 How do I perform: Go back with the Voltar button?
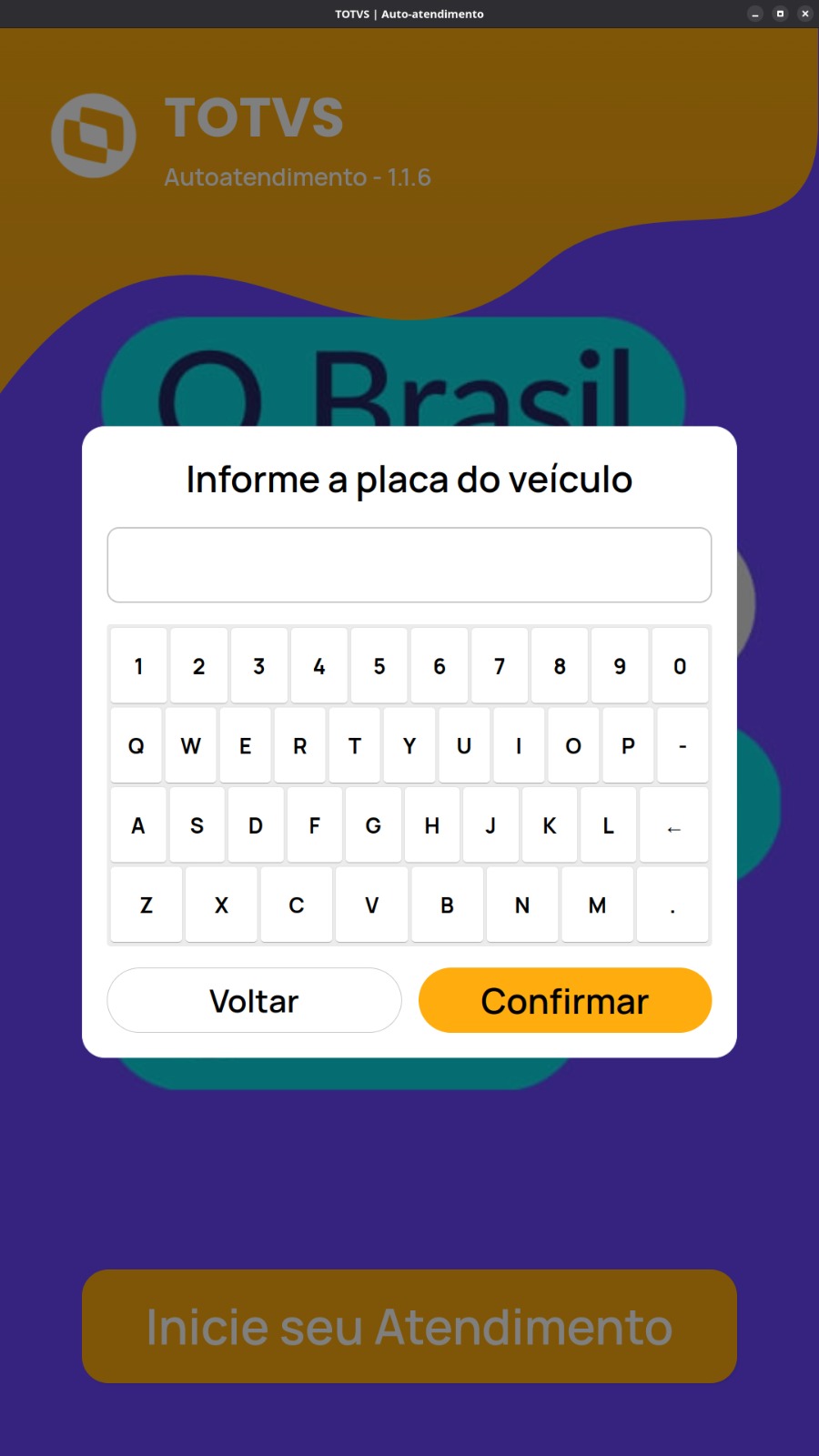point(254,1000)
